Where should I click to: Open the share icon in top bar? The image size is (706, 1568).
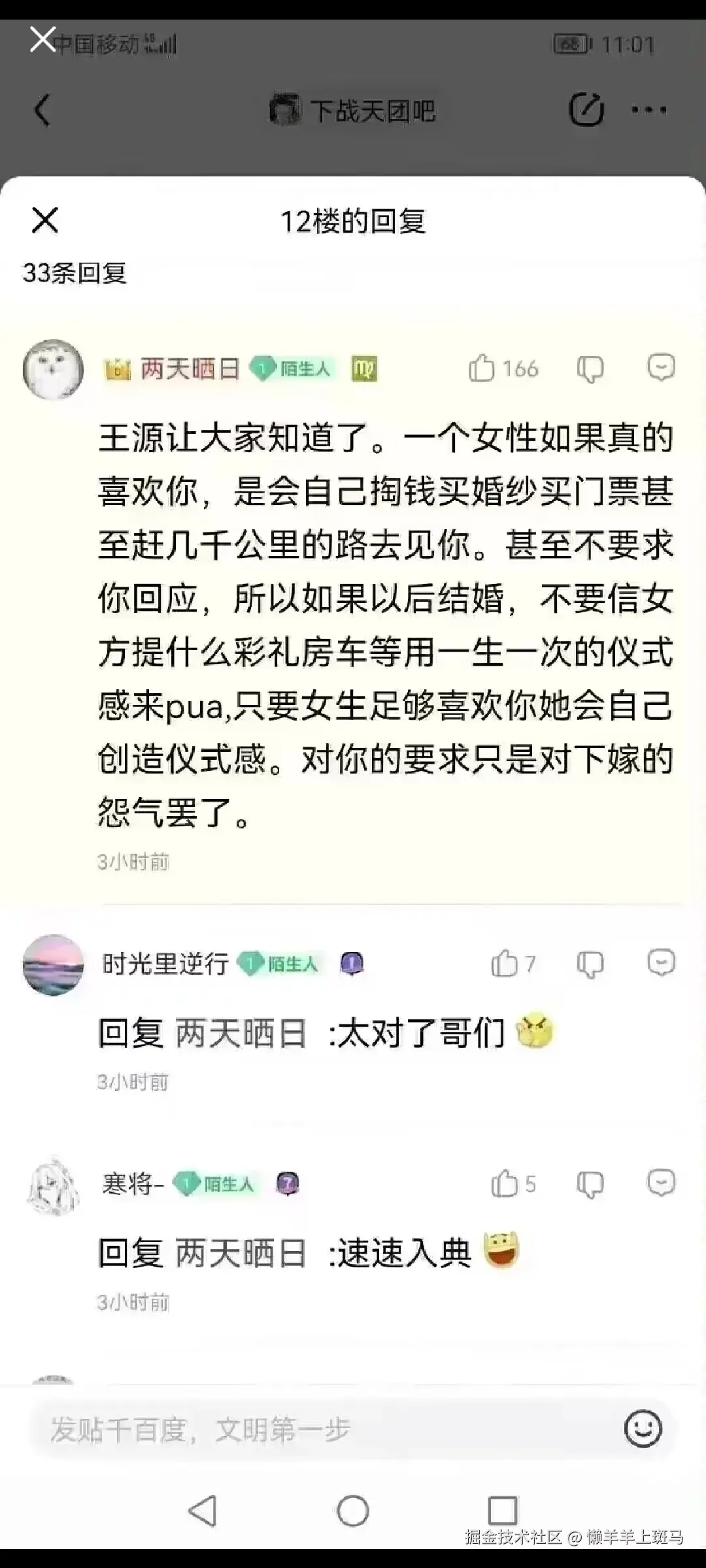click(586, 109)
